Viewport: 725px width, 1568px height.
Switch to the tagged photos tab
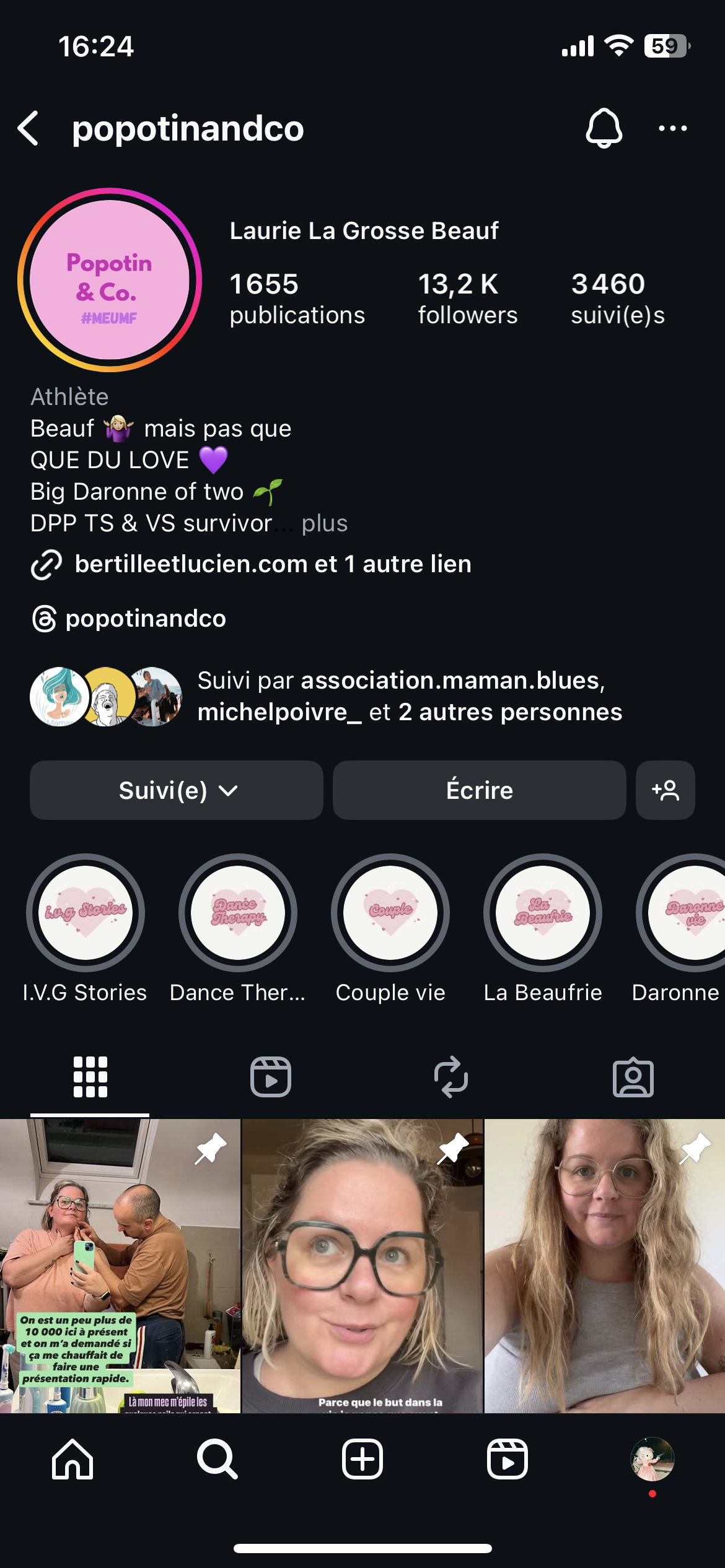[633, 1077]
